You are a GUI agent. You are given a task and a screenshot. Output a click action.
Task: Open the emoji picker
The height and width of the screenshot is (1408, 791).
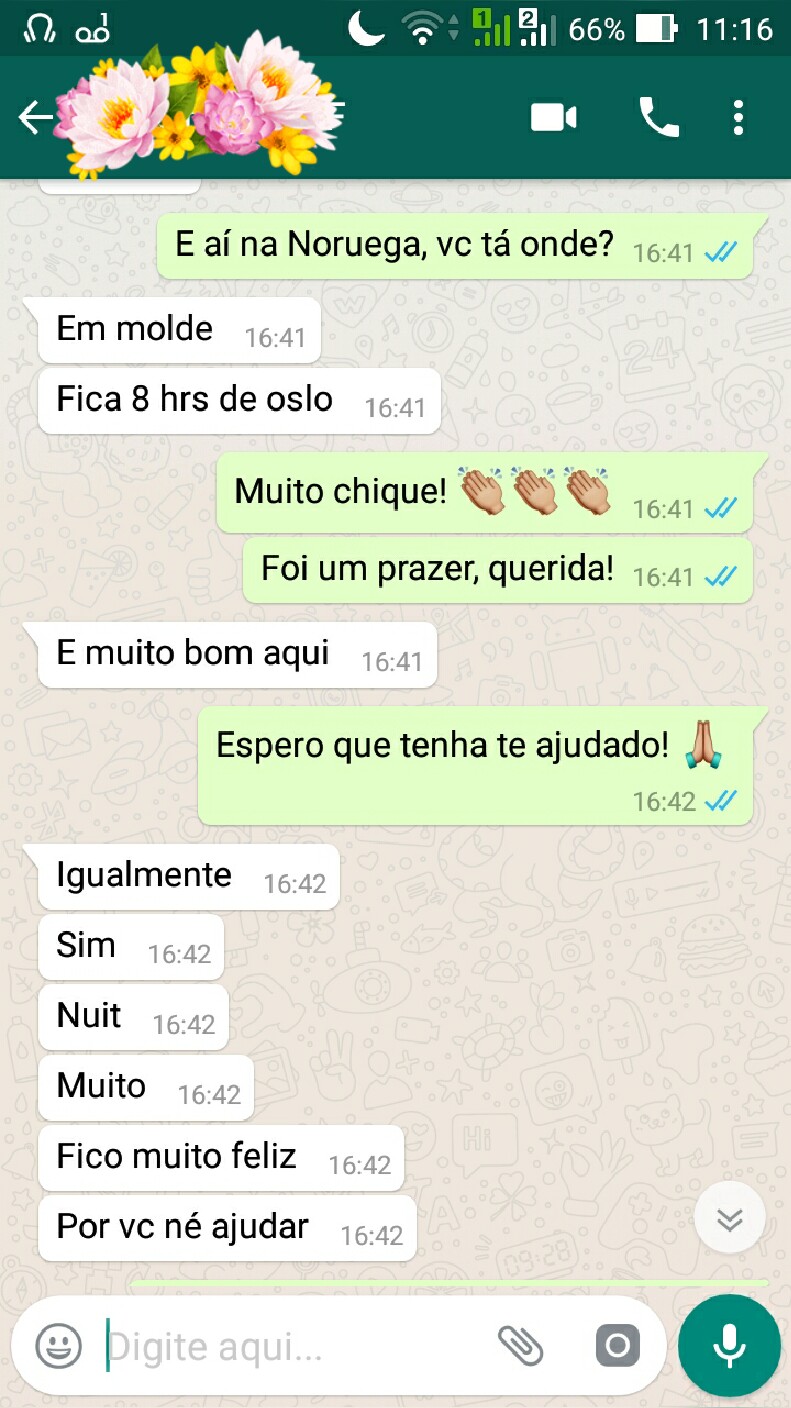pyautogui.click(x=59, y=1346)
